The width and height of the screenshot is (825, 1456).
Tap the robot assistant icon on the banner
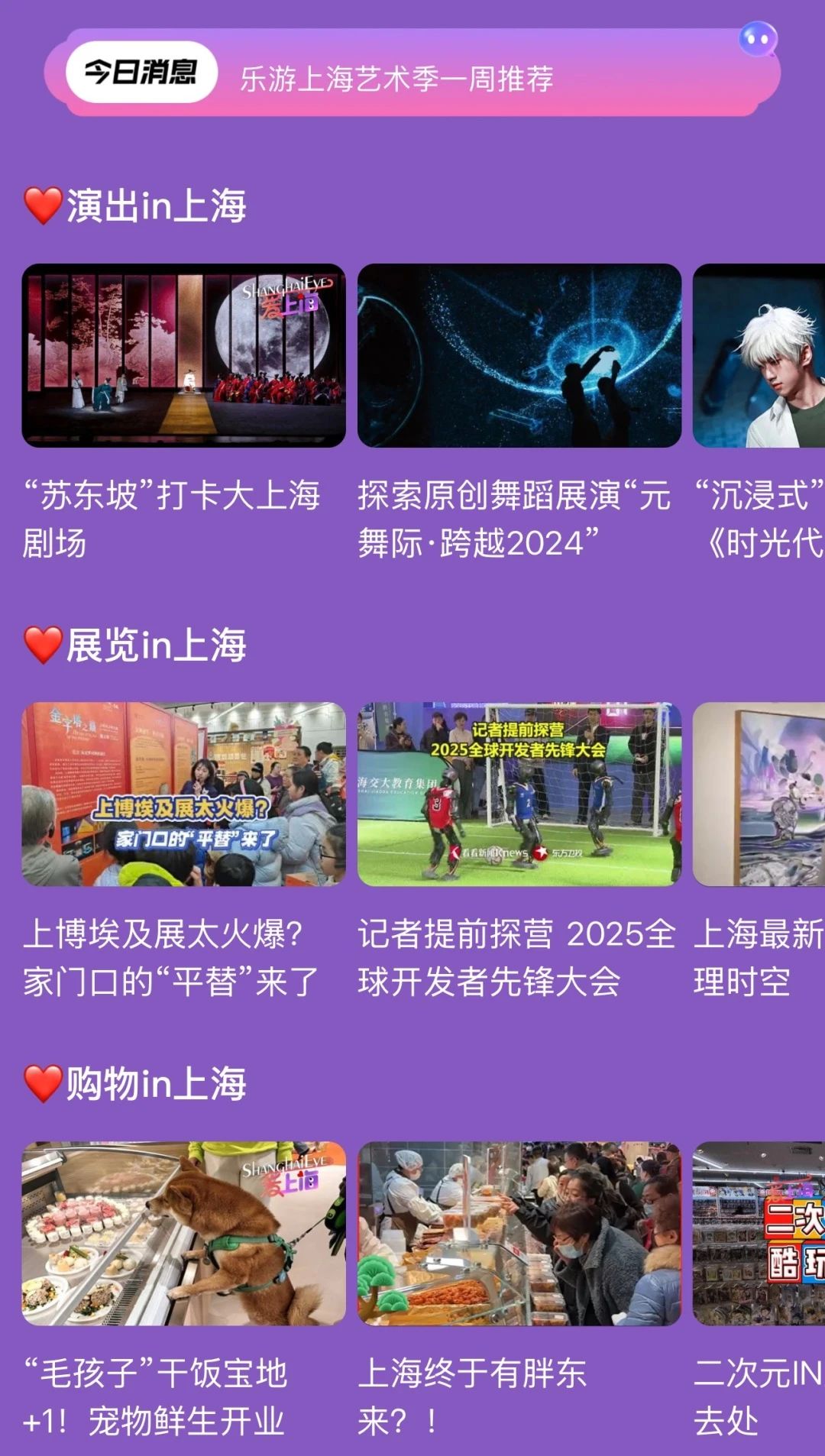tap(758, 39)
